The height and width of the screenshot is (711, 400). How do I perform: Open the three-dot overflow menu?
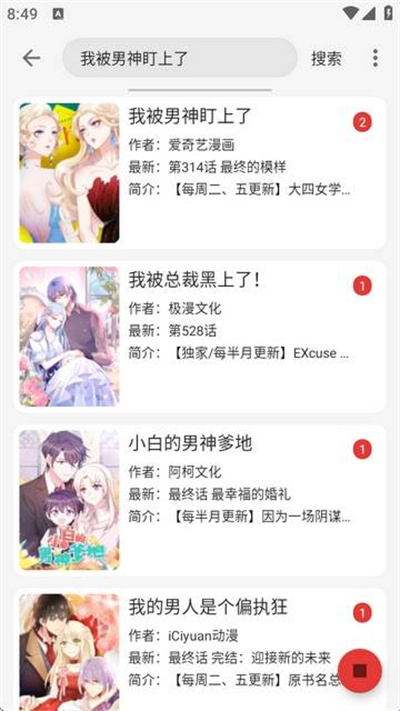tap(375, 58)
